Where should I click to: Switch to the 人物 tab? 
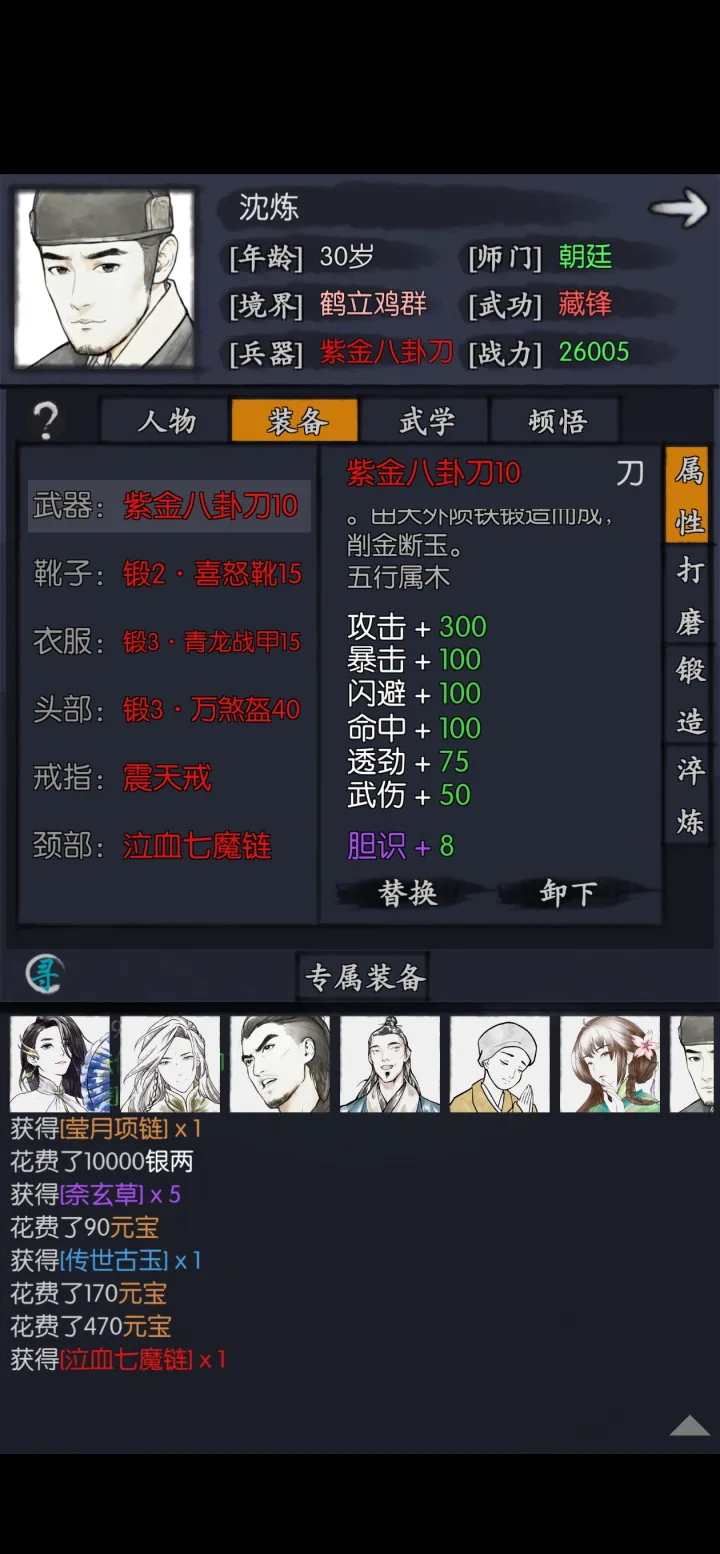click(166, 421)
